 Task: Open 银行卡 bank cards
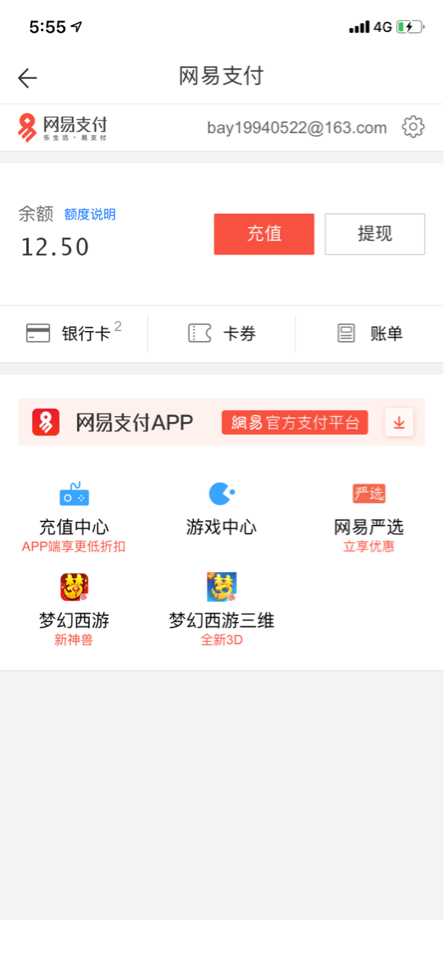[73, 334]
